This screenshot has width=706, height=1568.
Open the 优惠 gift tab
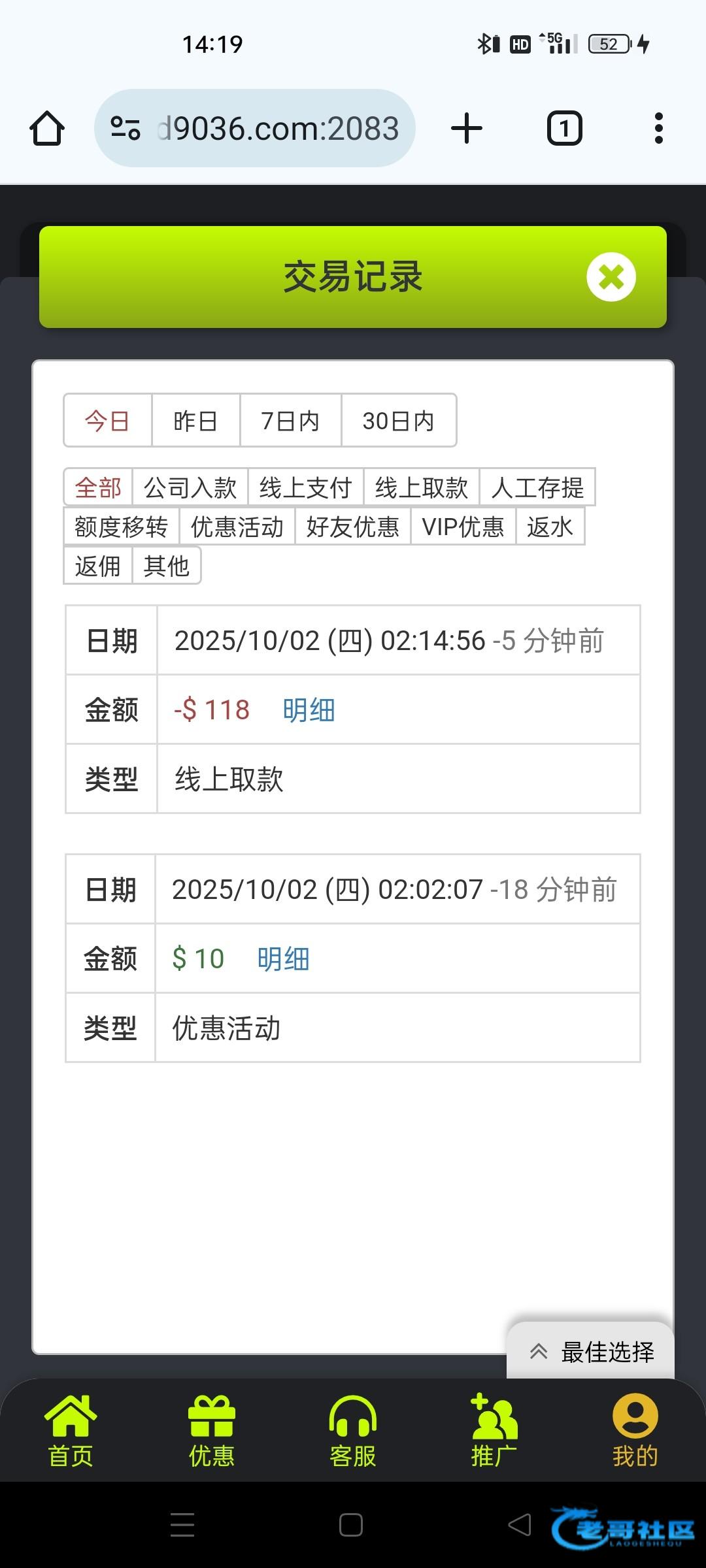(x=211, y=1431)
